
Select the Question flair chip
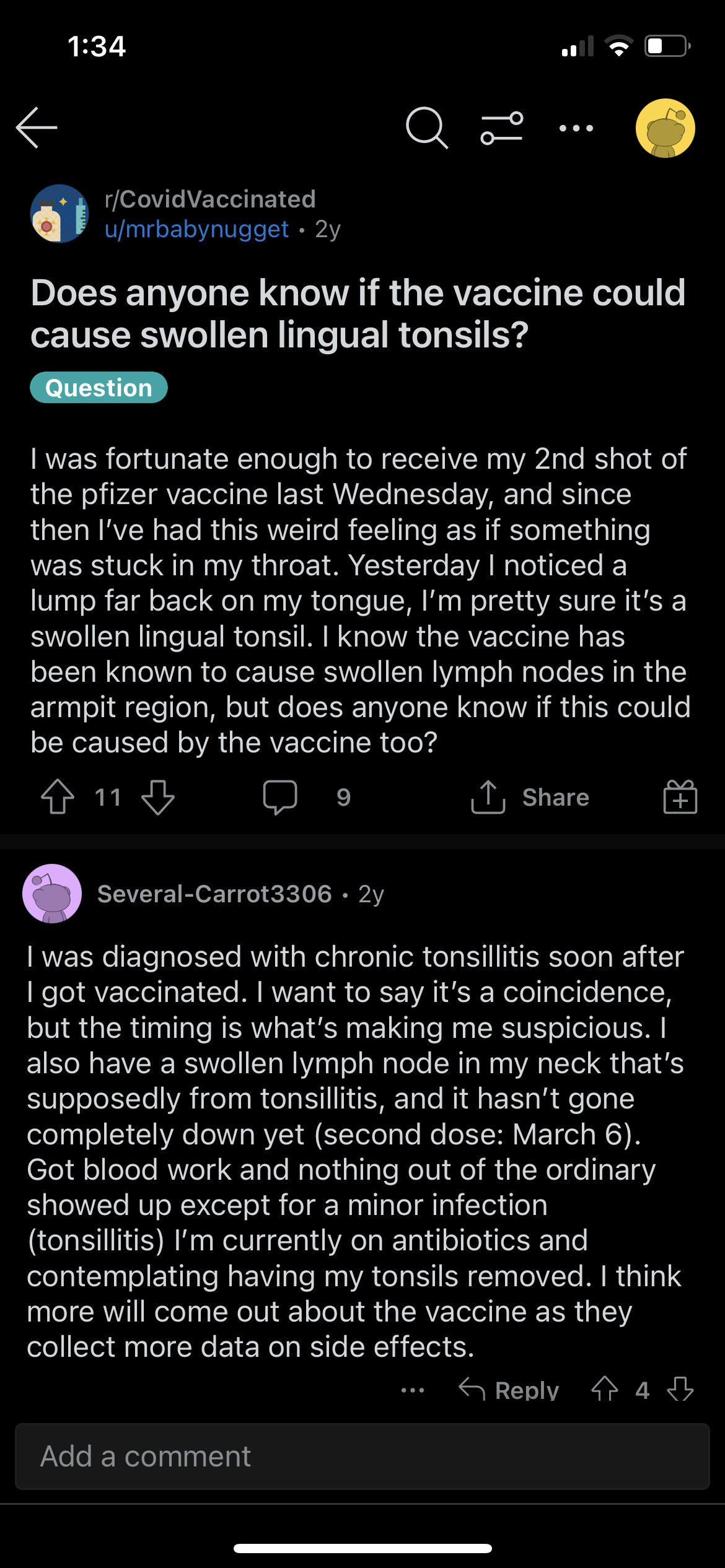click(99, 388)
